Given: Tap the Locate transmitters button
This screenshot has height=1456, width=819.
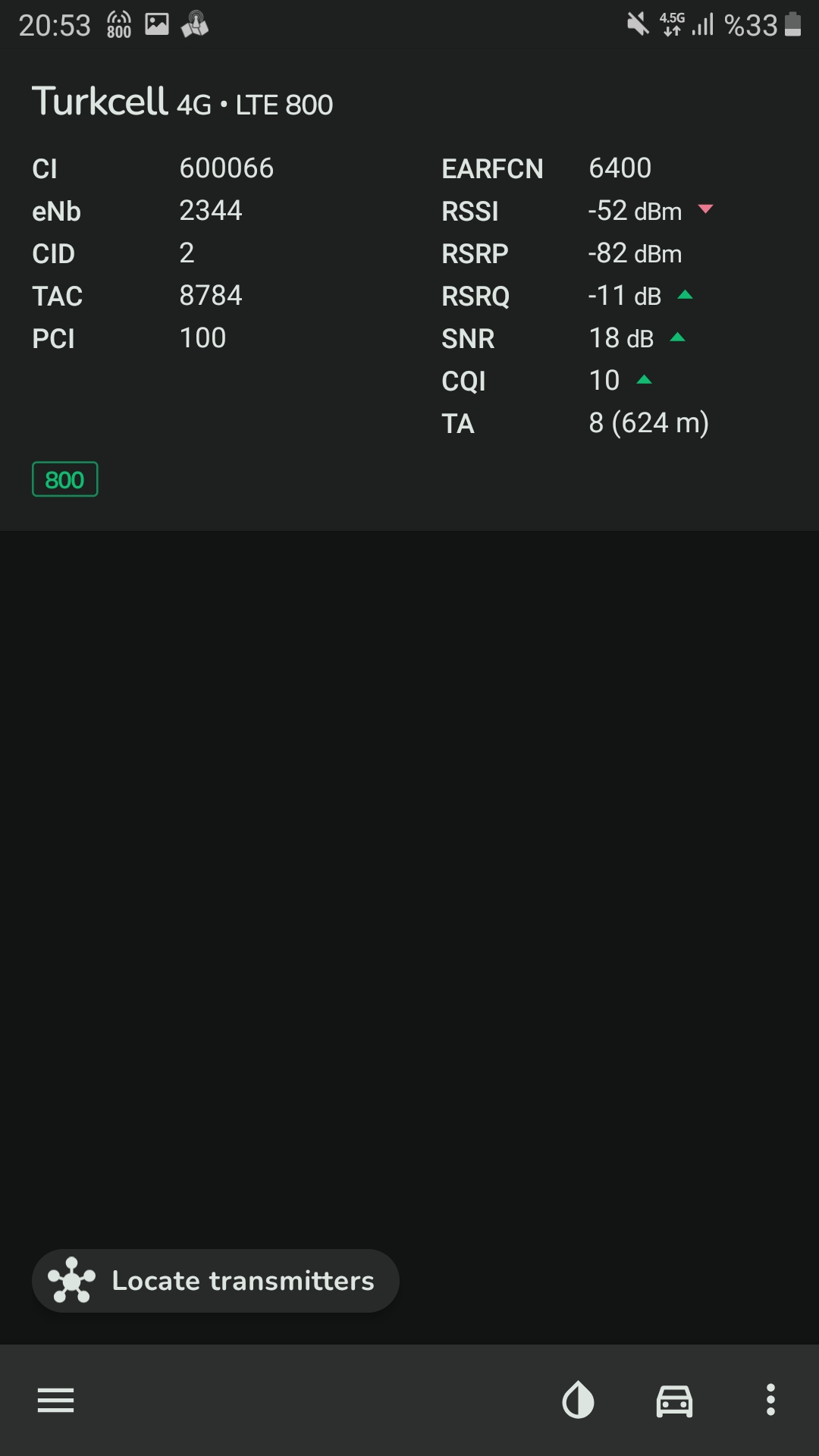Looking at the screenshot, I should coord(215,1281).
